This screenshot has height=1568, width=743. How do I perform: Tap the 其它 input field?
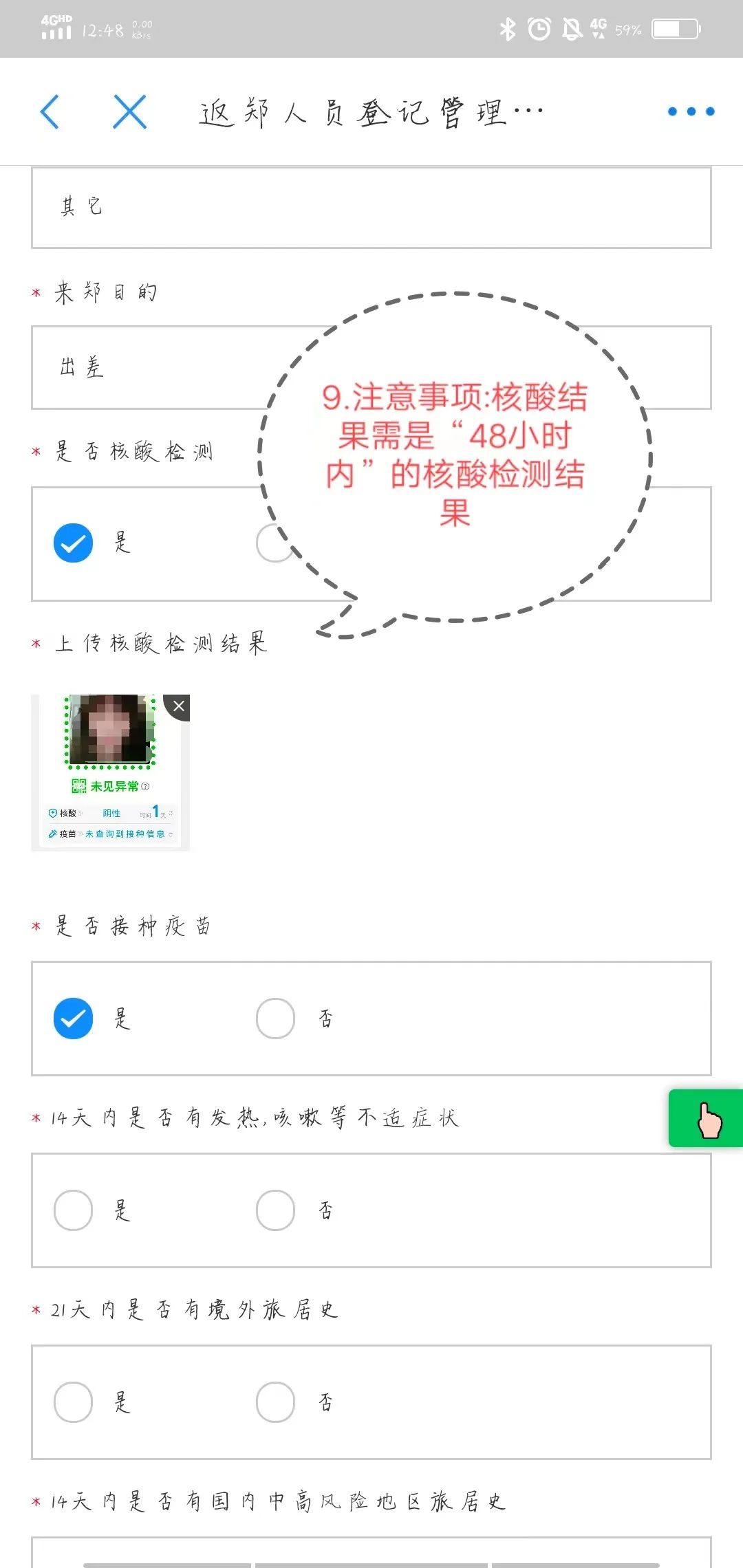[371, 207]
